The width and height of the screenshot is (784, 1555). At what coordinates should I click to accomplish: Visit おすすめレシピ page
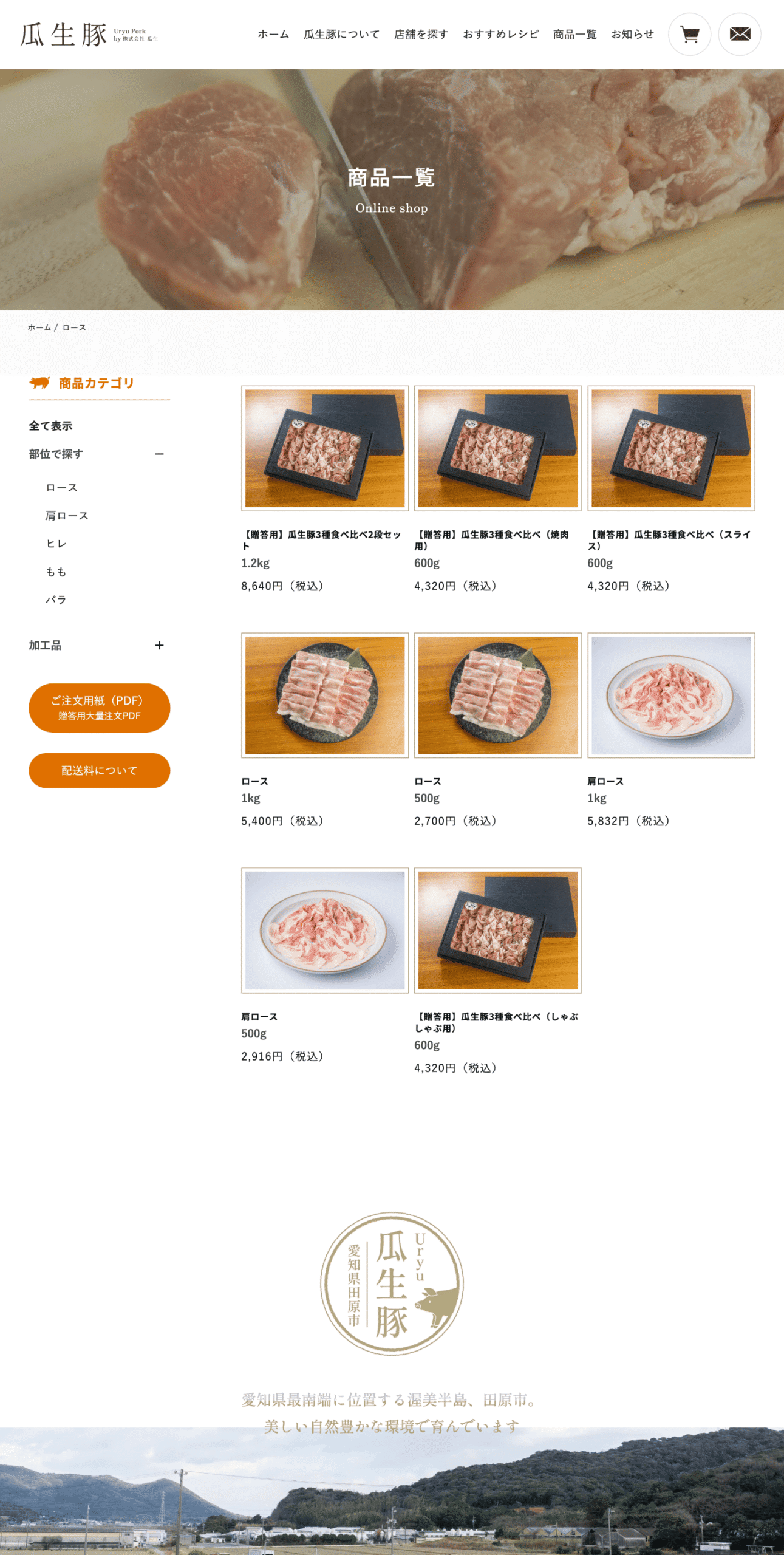point(500,35)
